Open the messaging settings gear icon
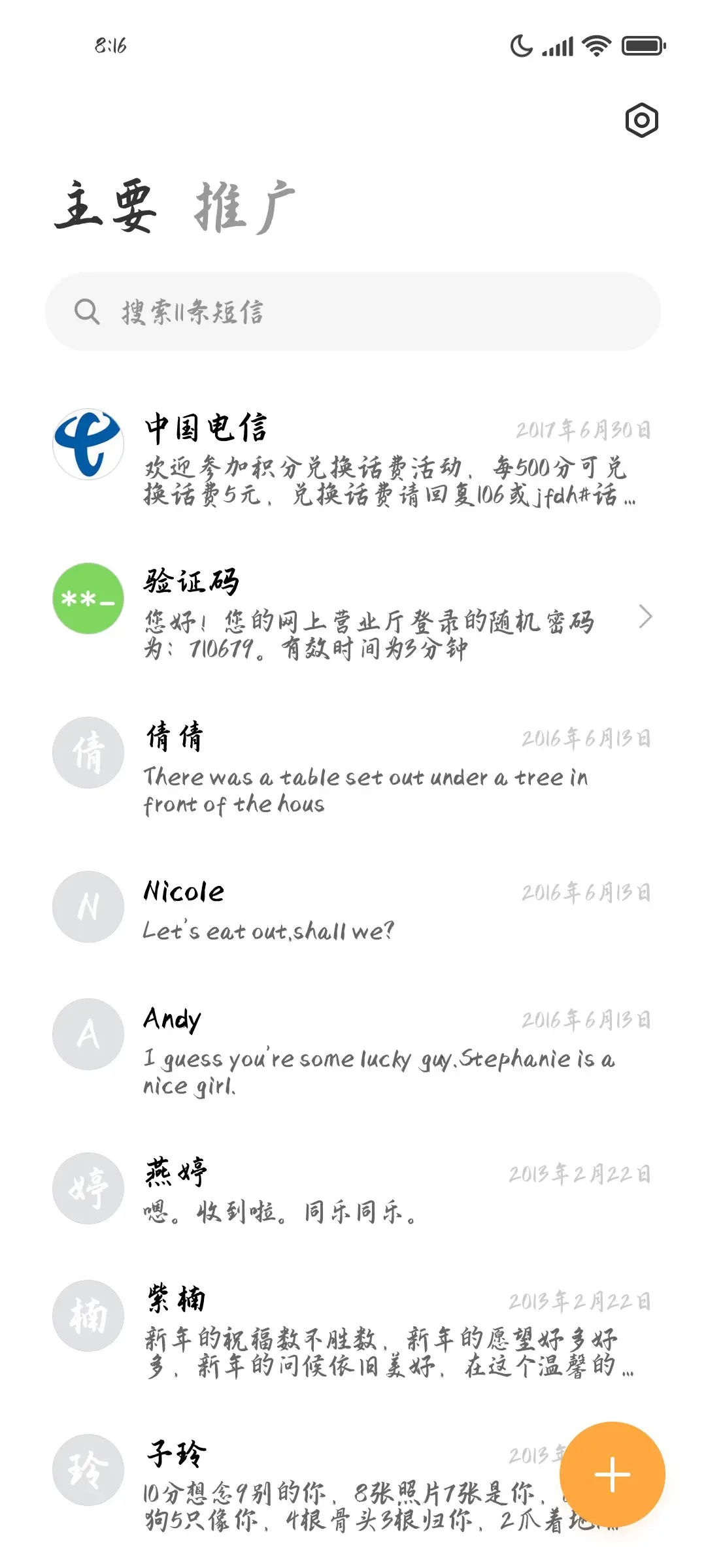This screenshot has width=706, height=1568. [641, 120]
